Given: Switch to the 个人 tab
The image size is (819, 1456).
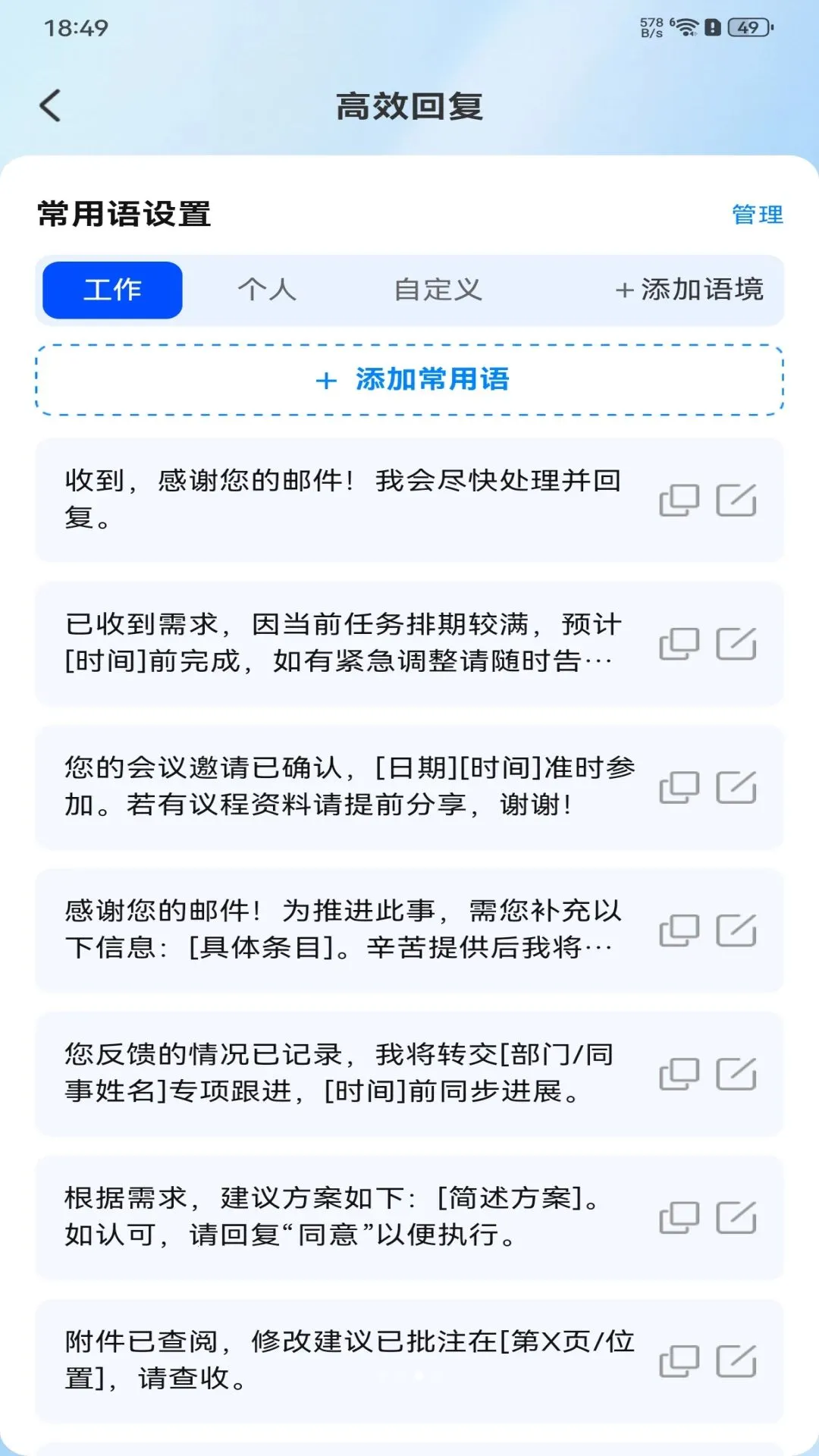Looking at the screenshot, I should (267, 290).
